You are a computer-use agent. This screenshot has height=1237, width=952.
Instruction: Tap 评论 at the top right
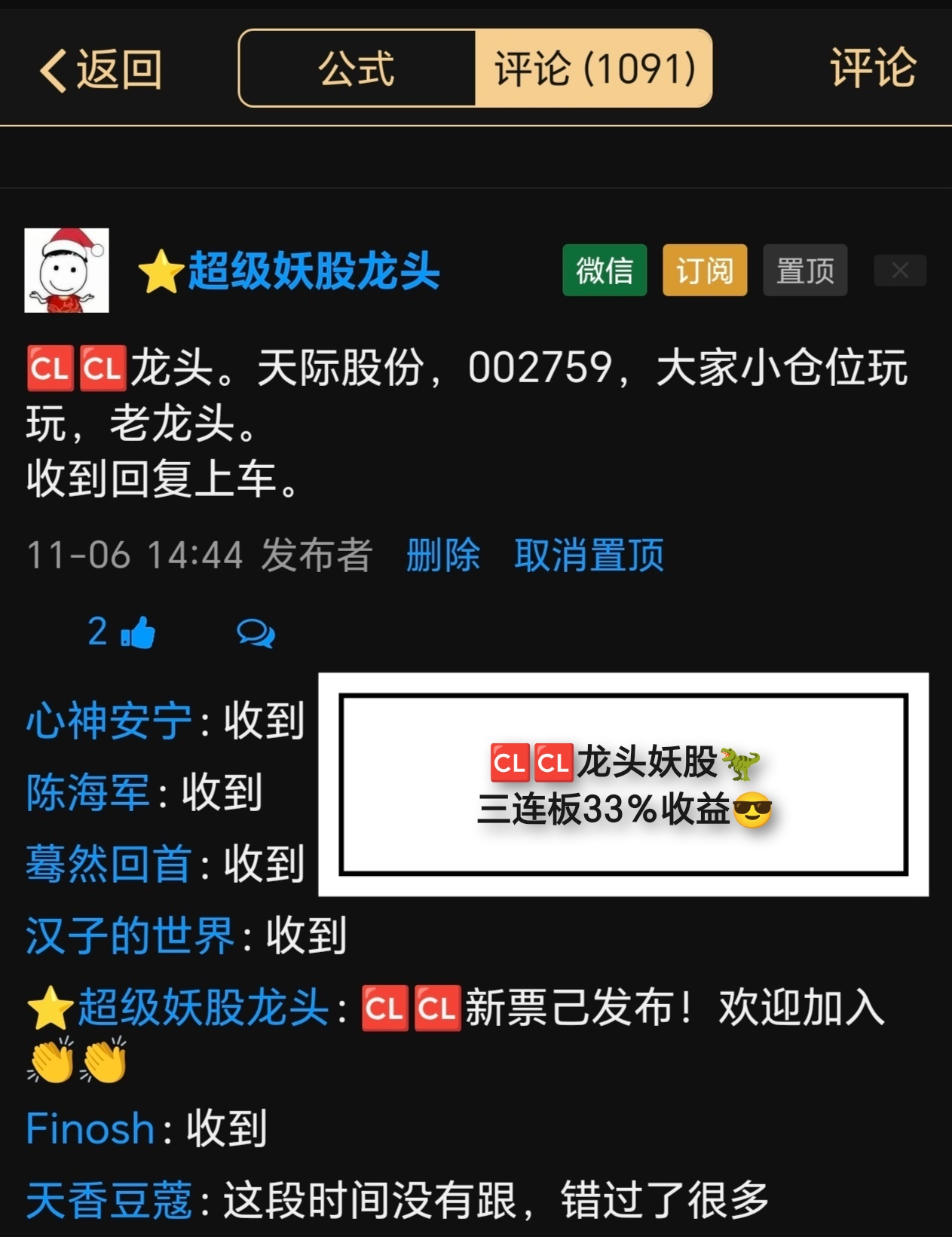[x=872, y=69]
